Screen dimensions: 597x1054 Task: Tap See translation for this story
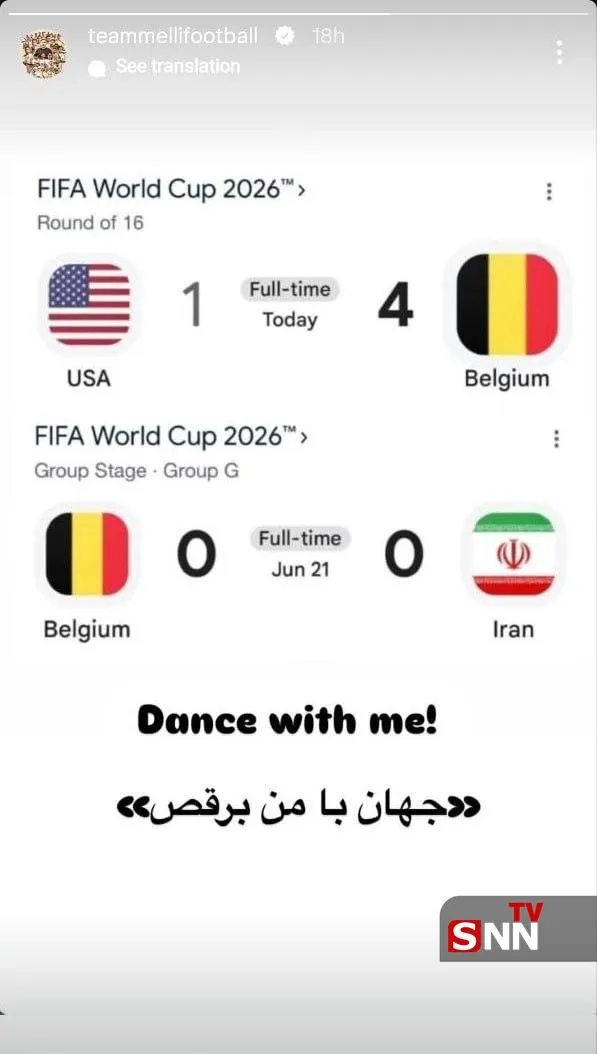click(x=177, y=66)
